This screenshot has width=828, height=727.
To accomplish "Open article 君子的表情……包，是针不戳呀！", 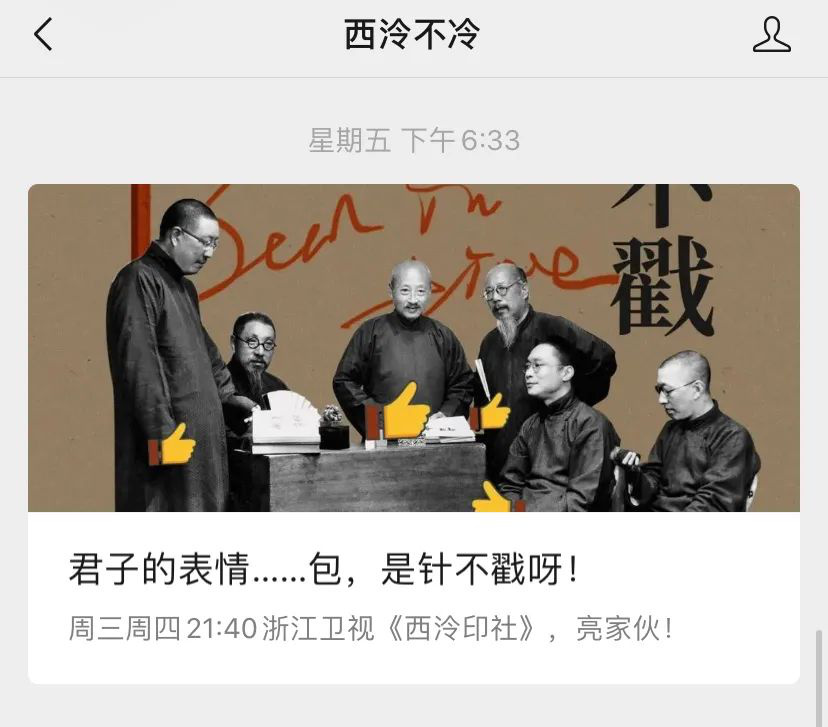I will tap(324, 571).
